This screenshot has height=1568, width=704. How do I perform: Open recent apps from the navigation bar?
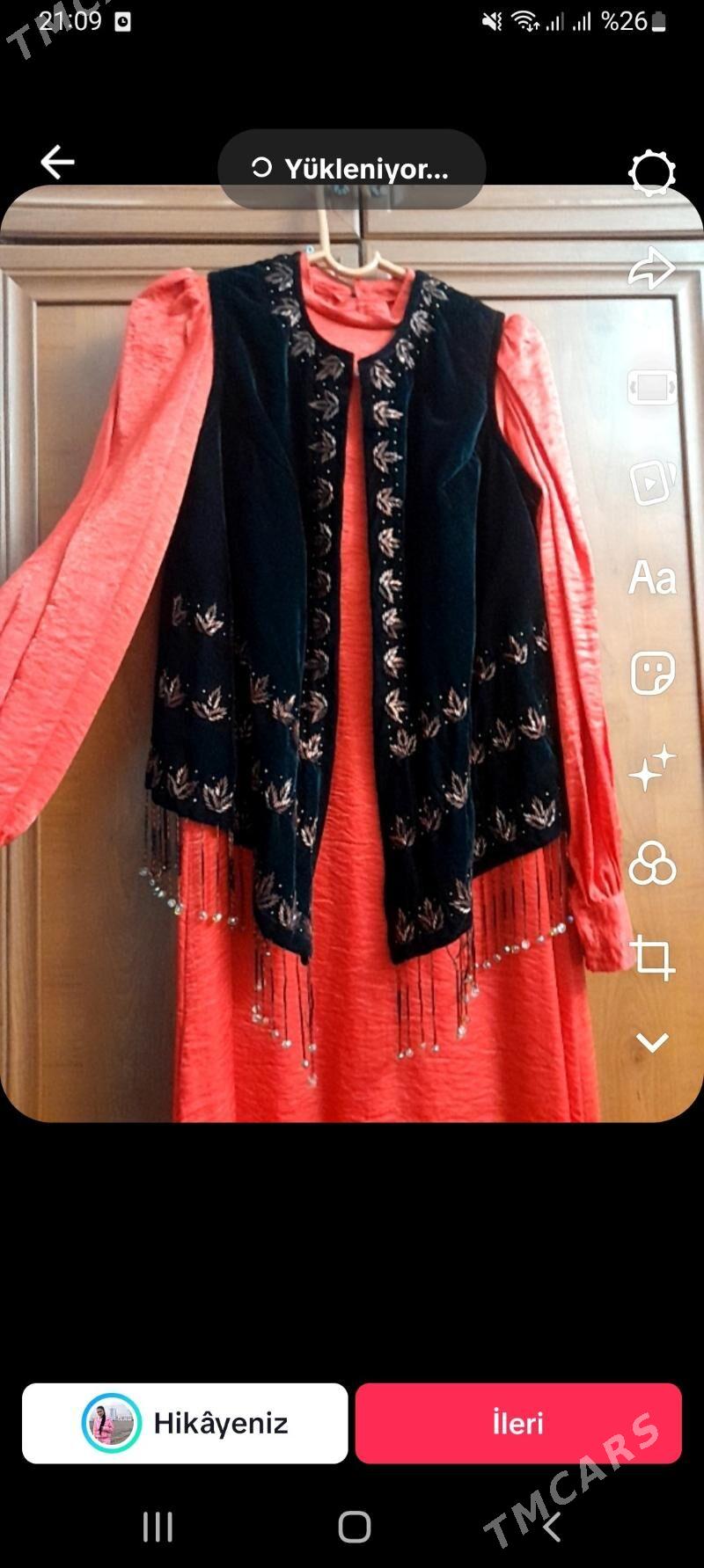[x=158, y=1528]
